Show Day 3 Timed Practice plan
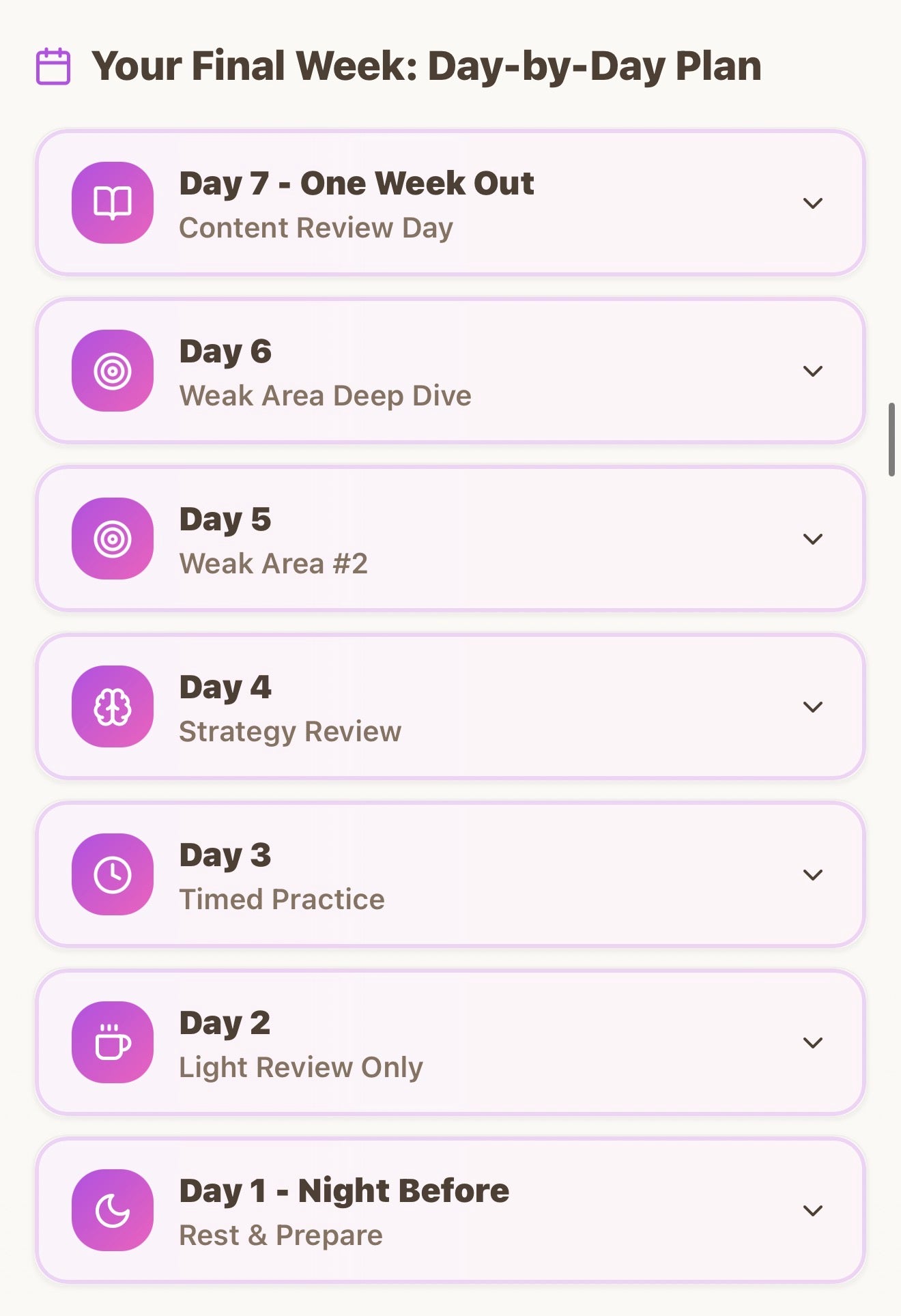 click(x=812, y=875)
